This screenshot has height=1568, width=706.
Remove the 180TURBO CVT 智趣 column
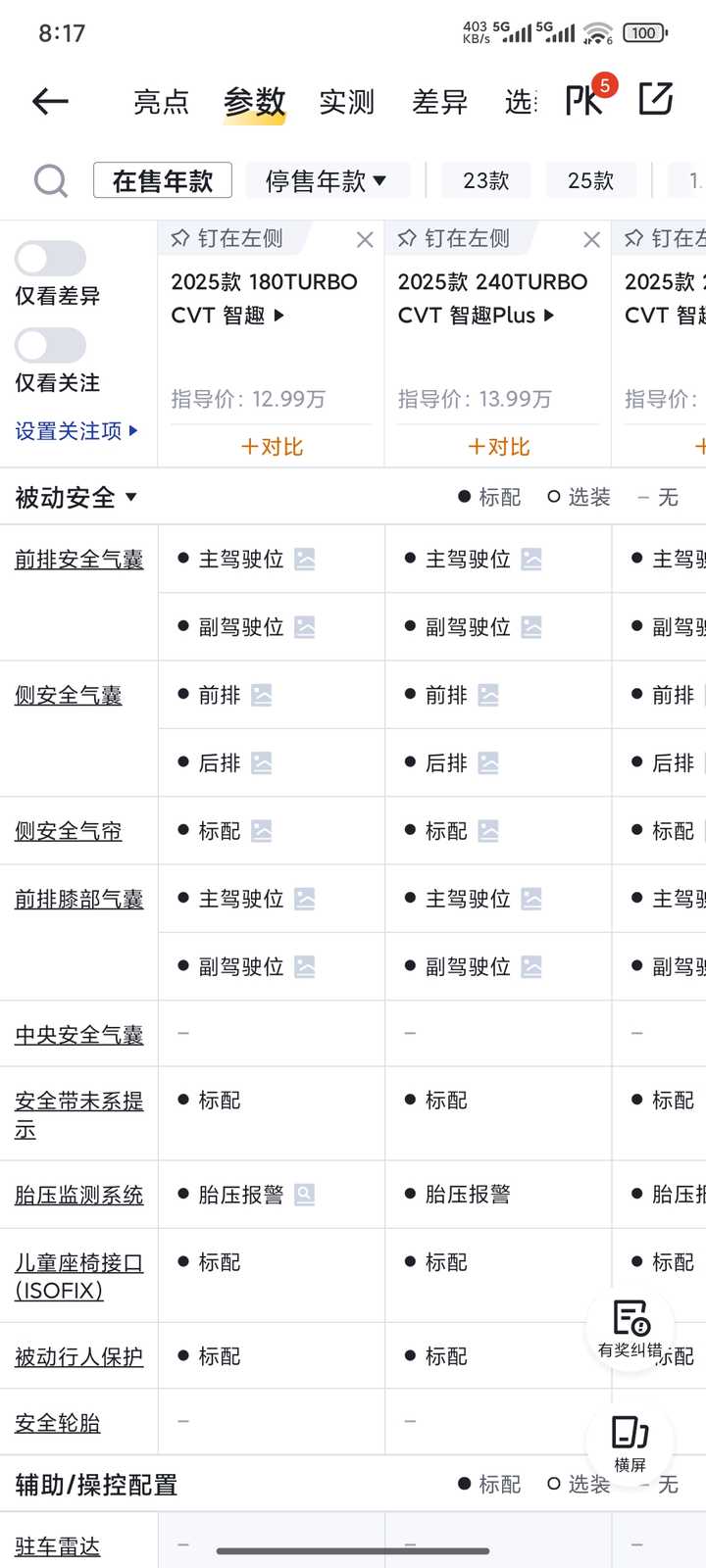365,239
